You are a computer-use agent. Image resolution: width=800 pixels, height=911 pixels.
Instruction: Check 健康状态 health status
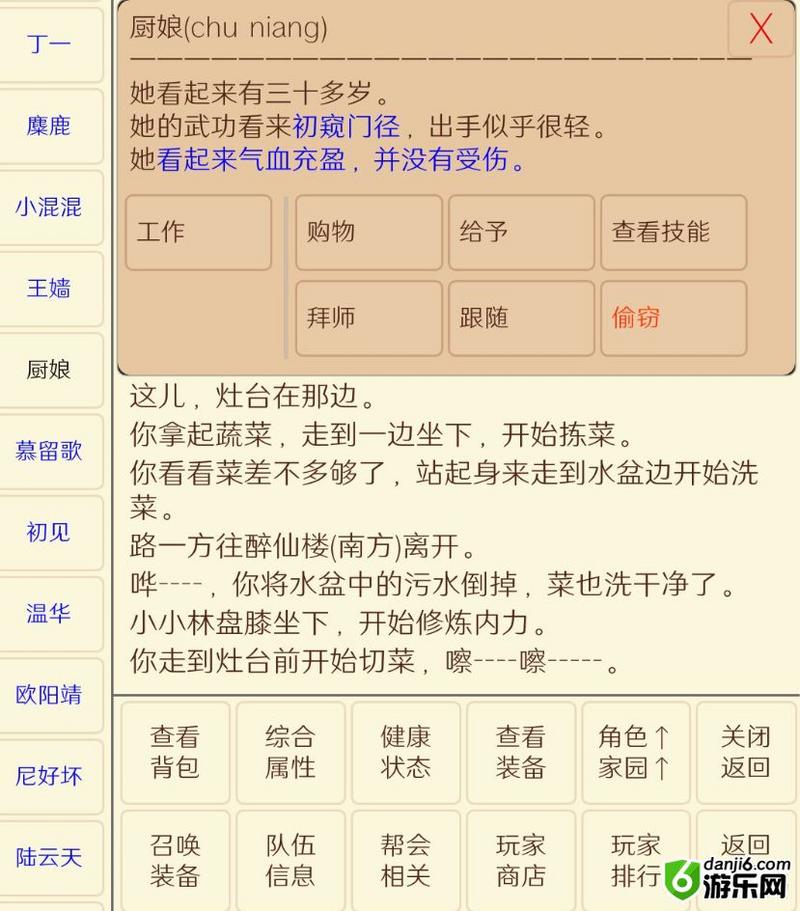point(405,753)
